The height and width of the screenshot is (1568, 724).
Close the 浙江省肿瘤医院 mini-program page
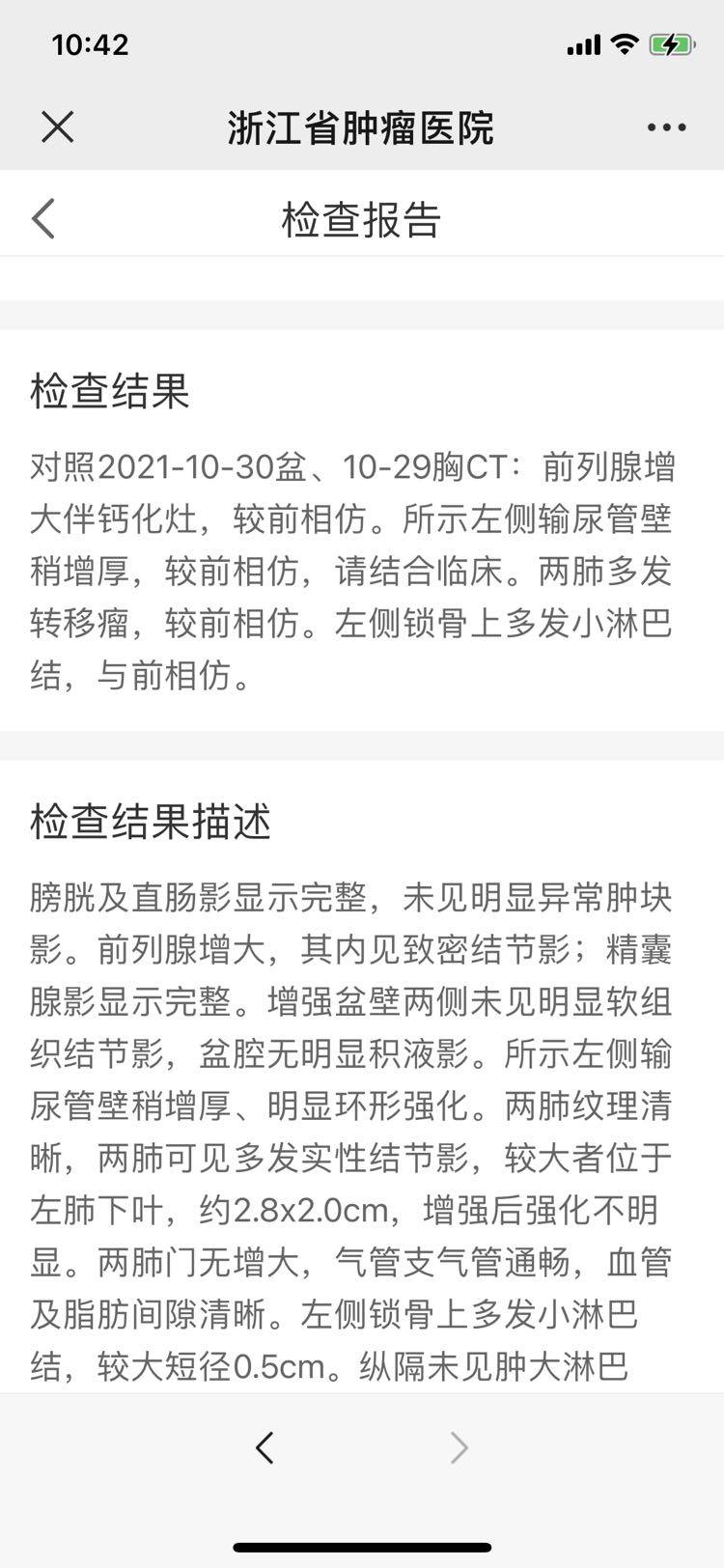click(x=57, y=126)
